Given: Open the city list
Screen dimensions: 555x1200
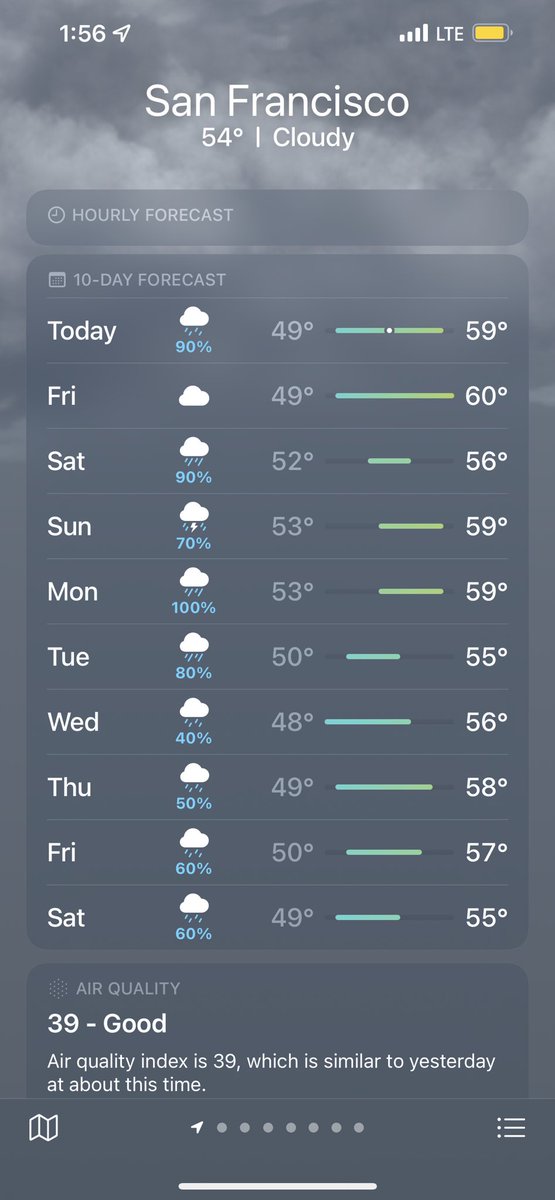Looking at the screenshot, I should tap(511, 1128).
